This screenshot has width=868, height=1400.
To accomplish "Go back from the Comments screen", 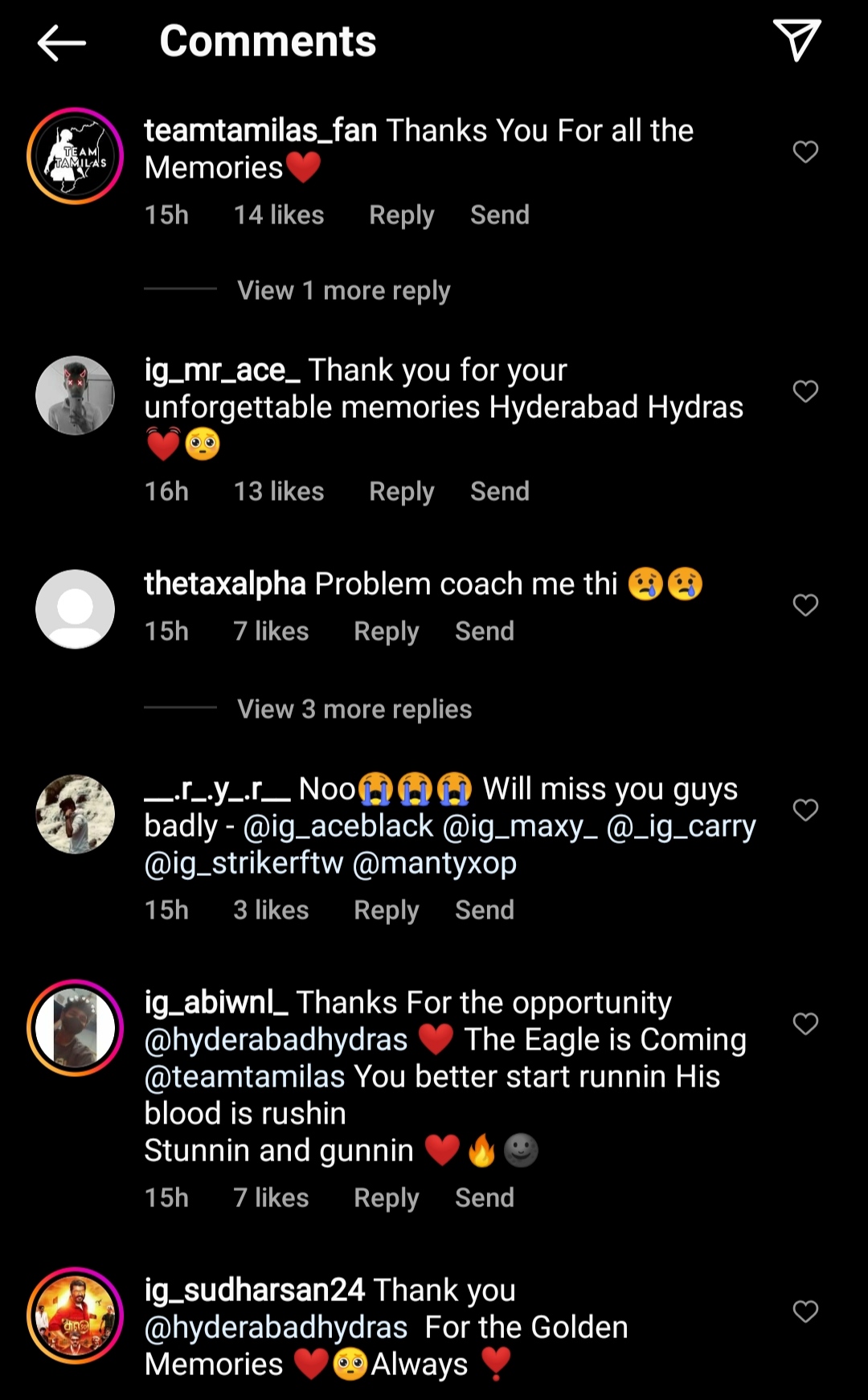I will 61,43.
